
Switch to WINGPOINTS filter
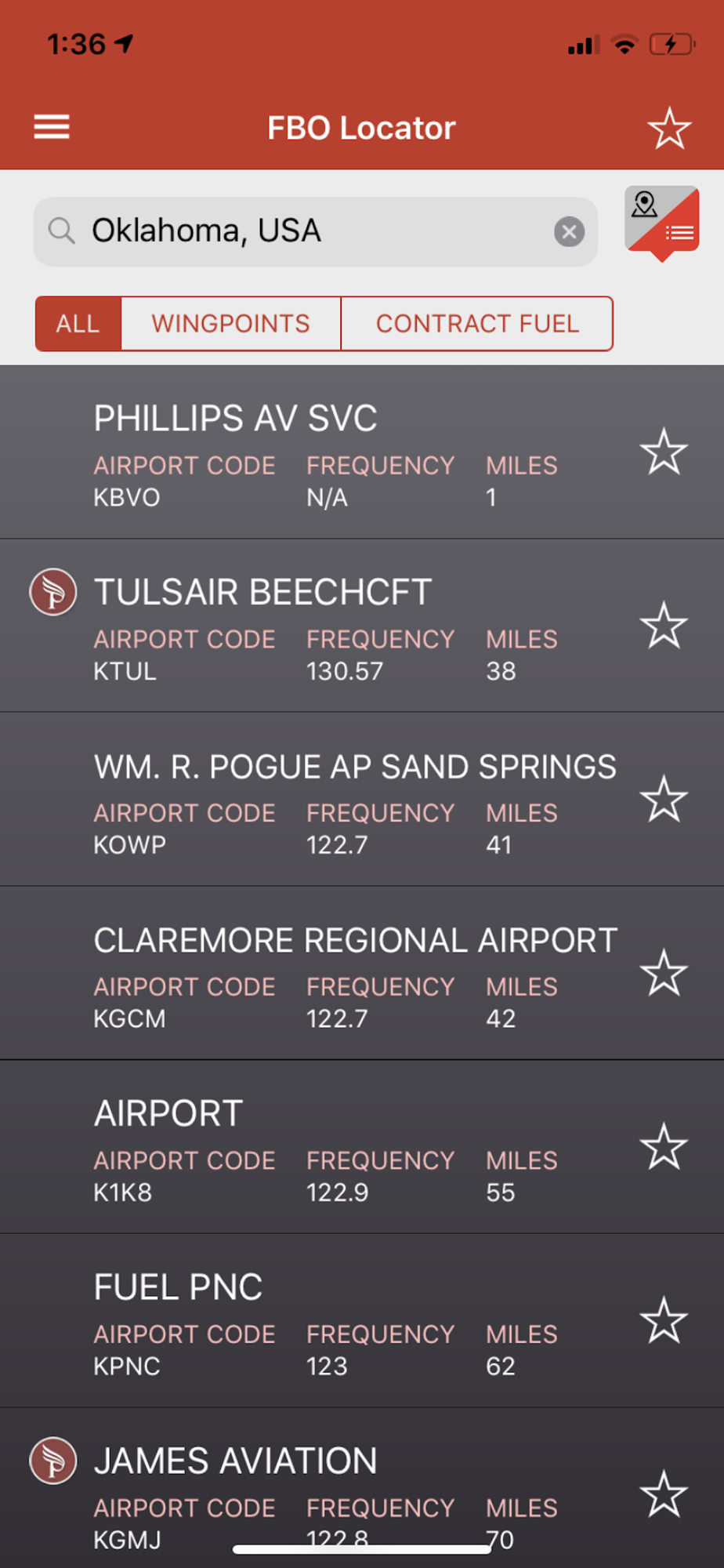[x=231, y=324]
